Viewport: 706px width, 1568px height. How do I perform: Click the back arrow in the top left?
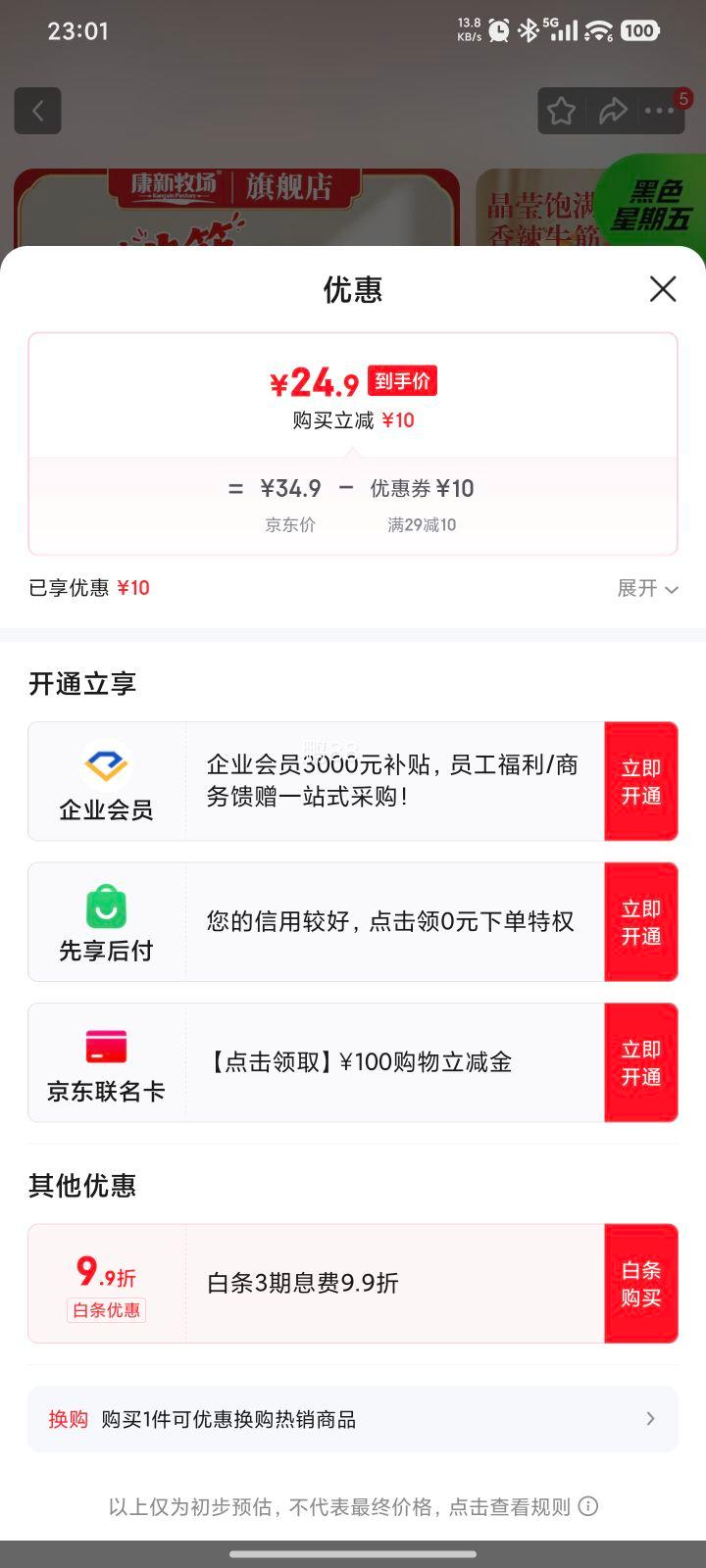pyautogui.click(x=38, y=110)
